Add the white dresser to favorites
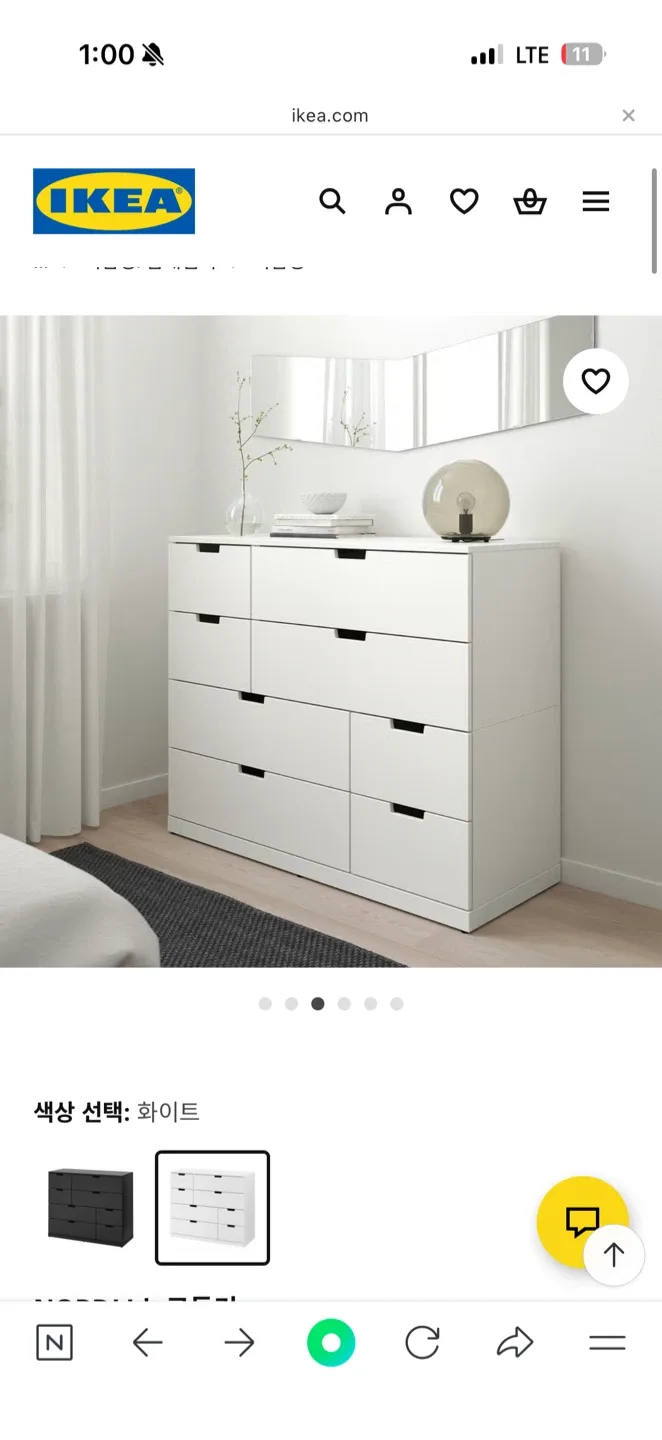The image size is (662, 1440). coord(595,381)
